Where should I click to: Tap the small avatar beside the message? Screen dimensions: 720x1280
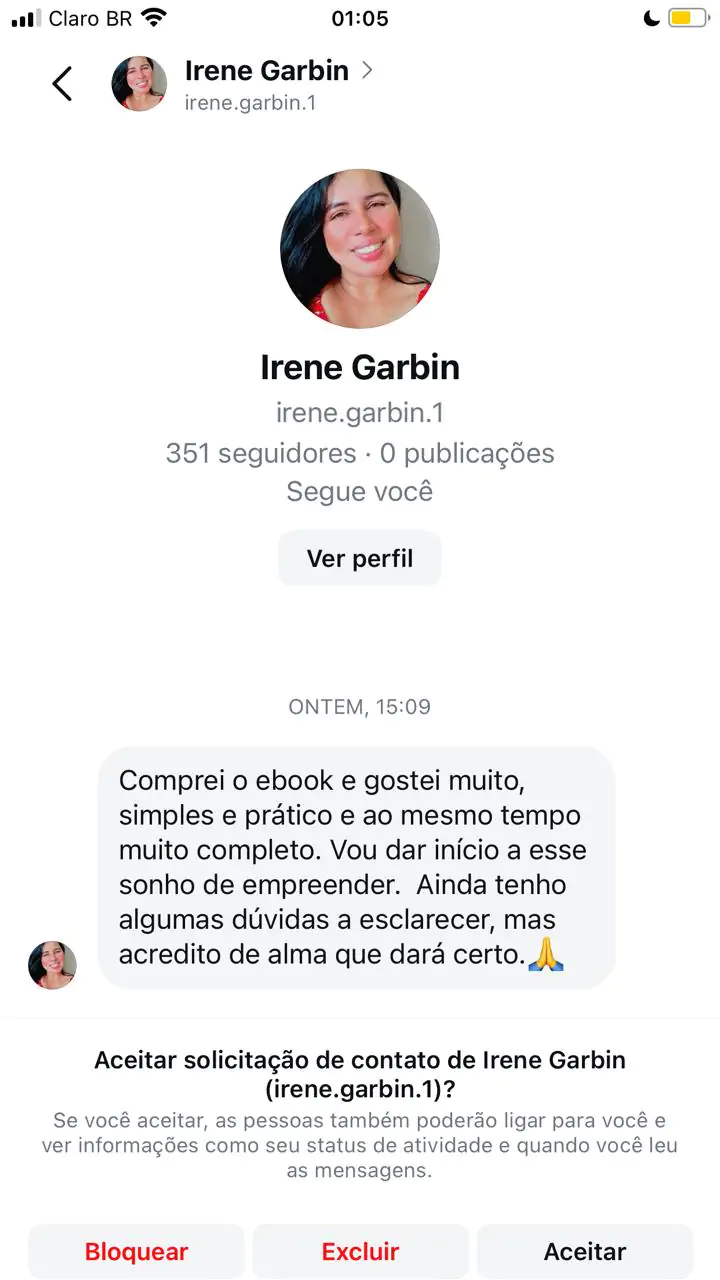52,965
